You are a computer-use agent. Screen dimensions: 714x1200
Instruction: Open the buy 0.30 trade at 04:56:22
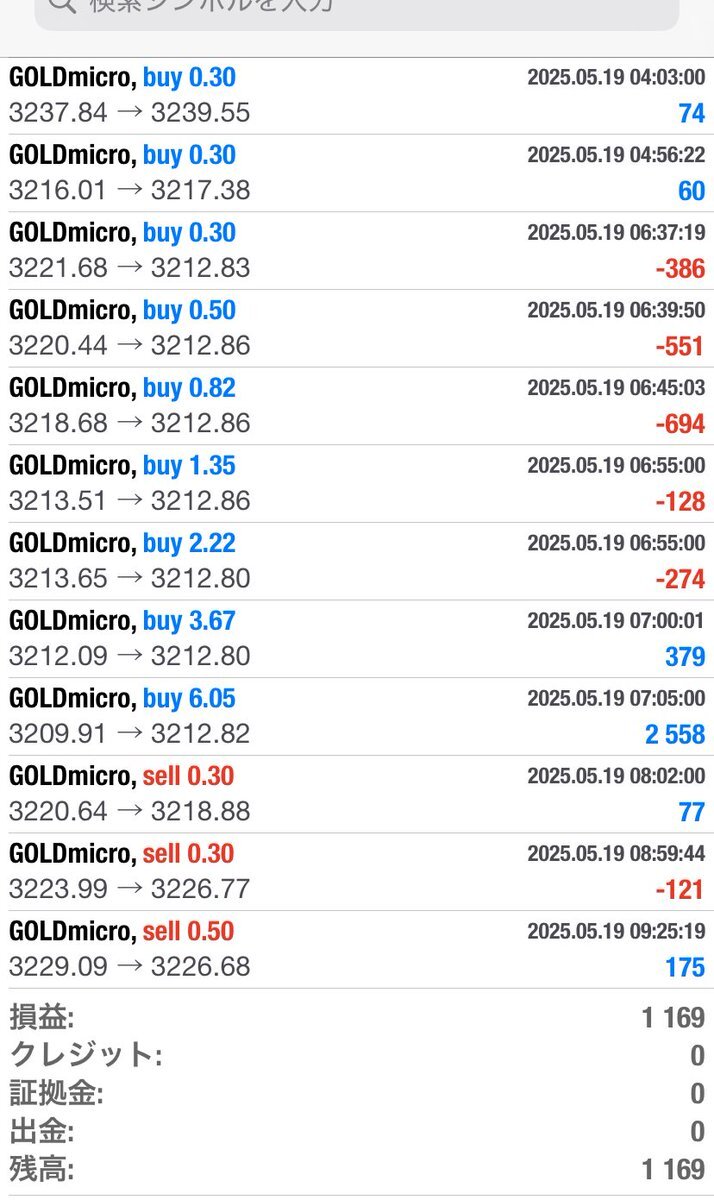(357, 173)
